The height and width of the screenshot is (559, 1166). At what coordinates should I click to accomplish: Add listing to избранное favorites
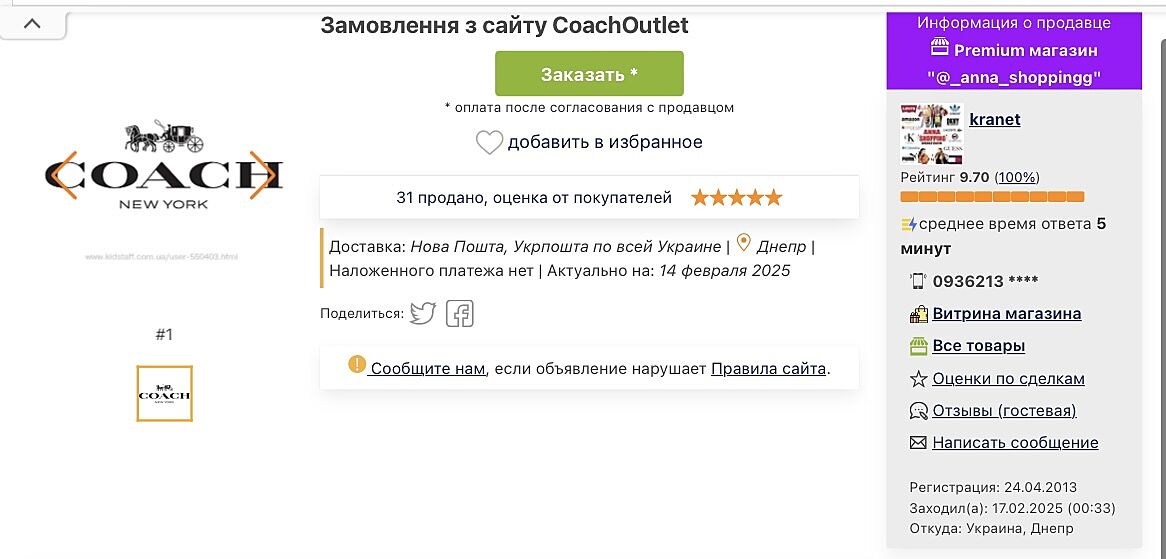(x=589, y=142)
